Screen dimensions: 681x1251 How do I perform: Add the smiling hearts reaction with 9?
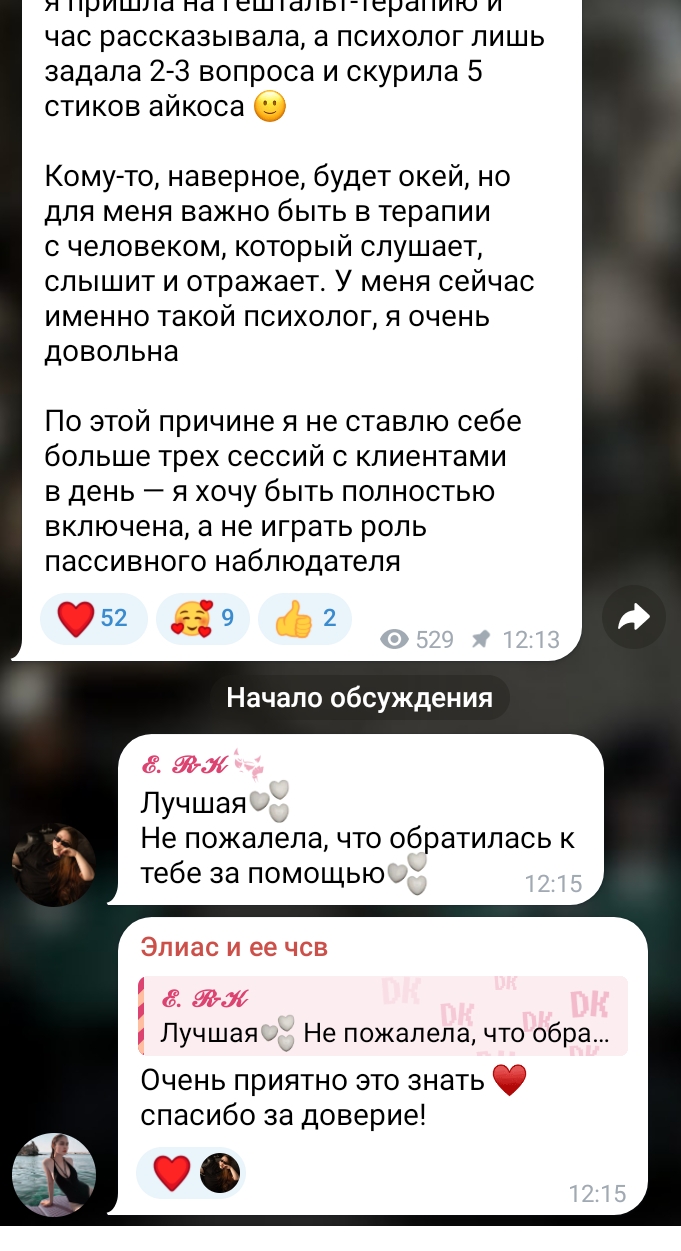tap(203, 618)
